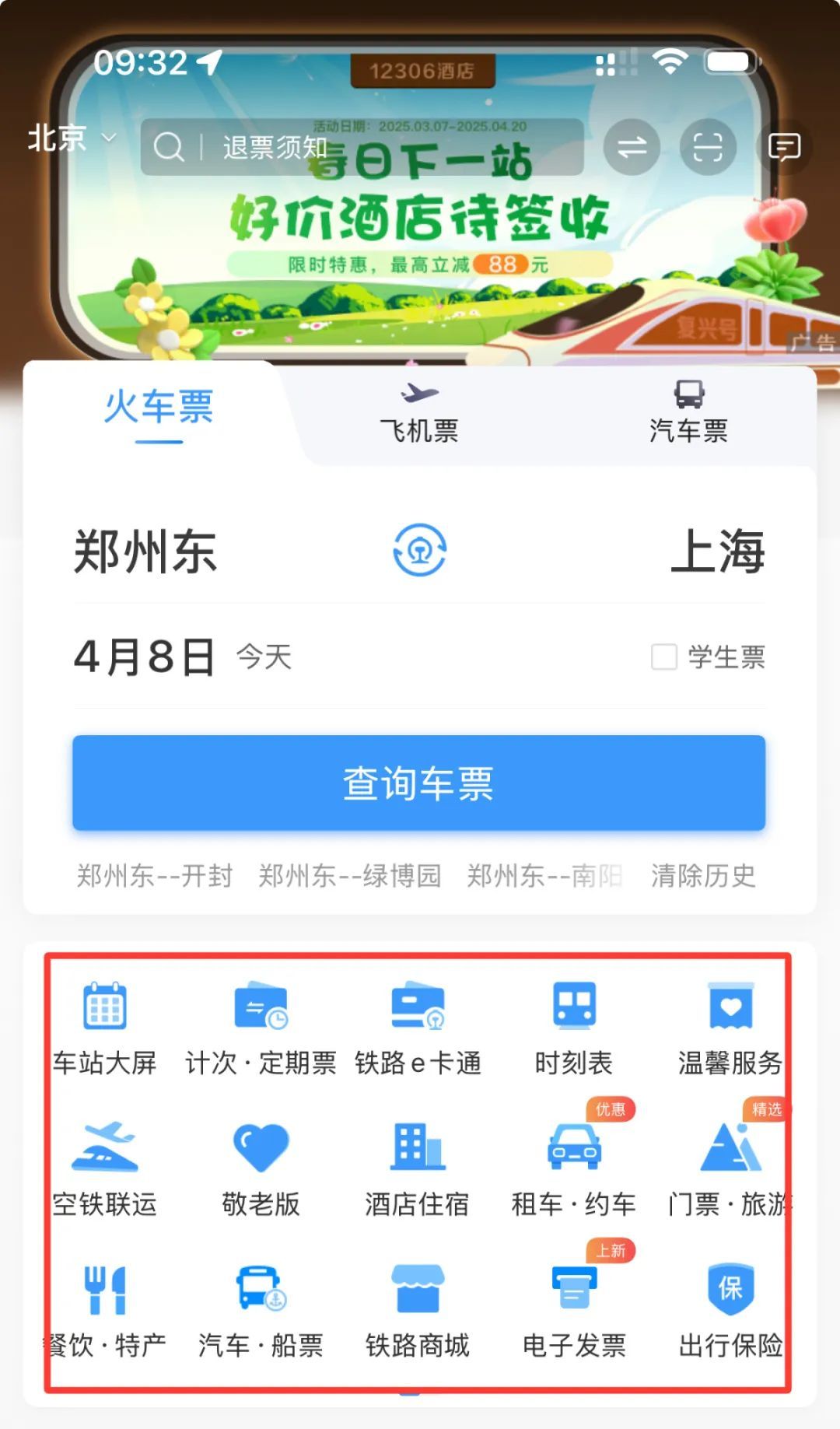Viewport: 840px width, 1429px height.
Task: Change arrival station 上海
Action: (x=717, y=552)
